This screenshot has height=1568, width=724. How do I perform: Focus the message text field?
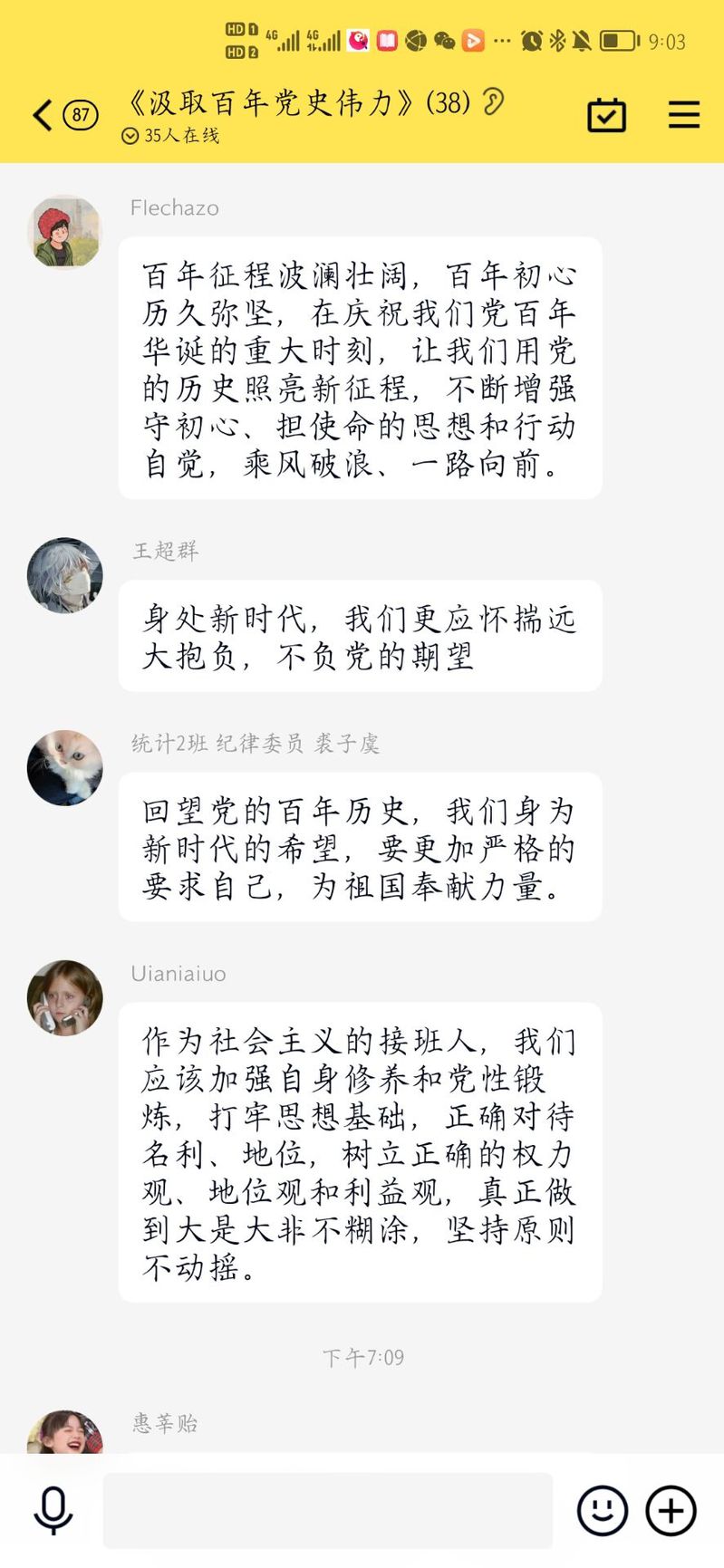(x=327, y=1510)
